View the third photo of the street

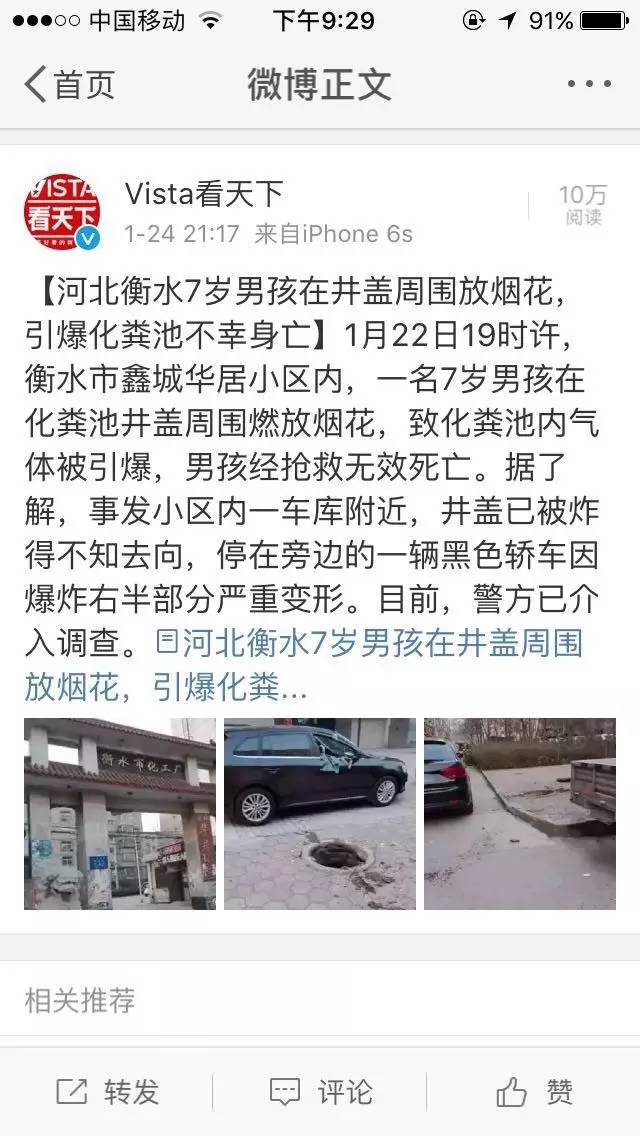519,813
